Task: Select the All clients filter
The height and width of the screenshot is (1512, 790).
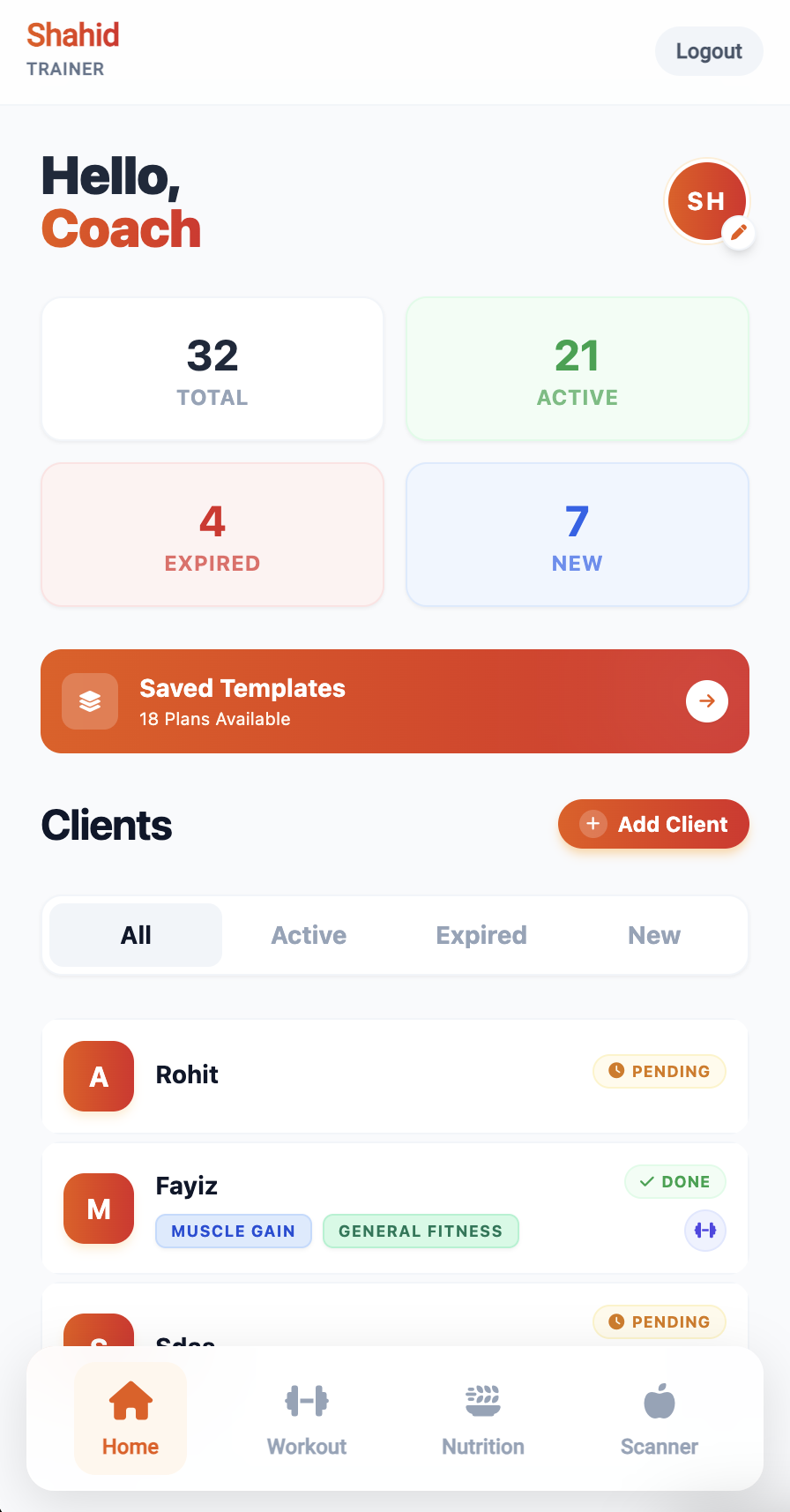Action: (x=136, y=935)
